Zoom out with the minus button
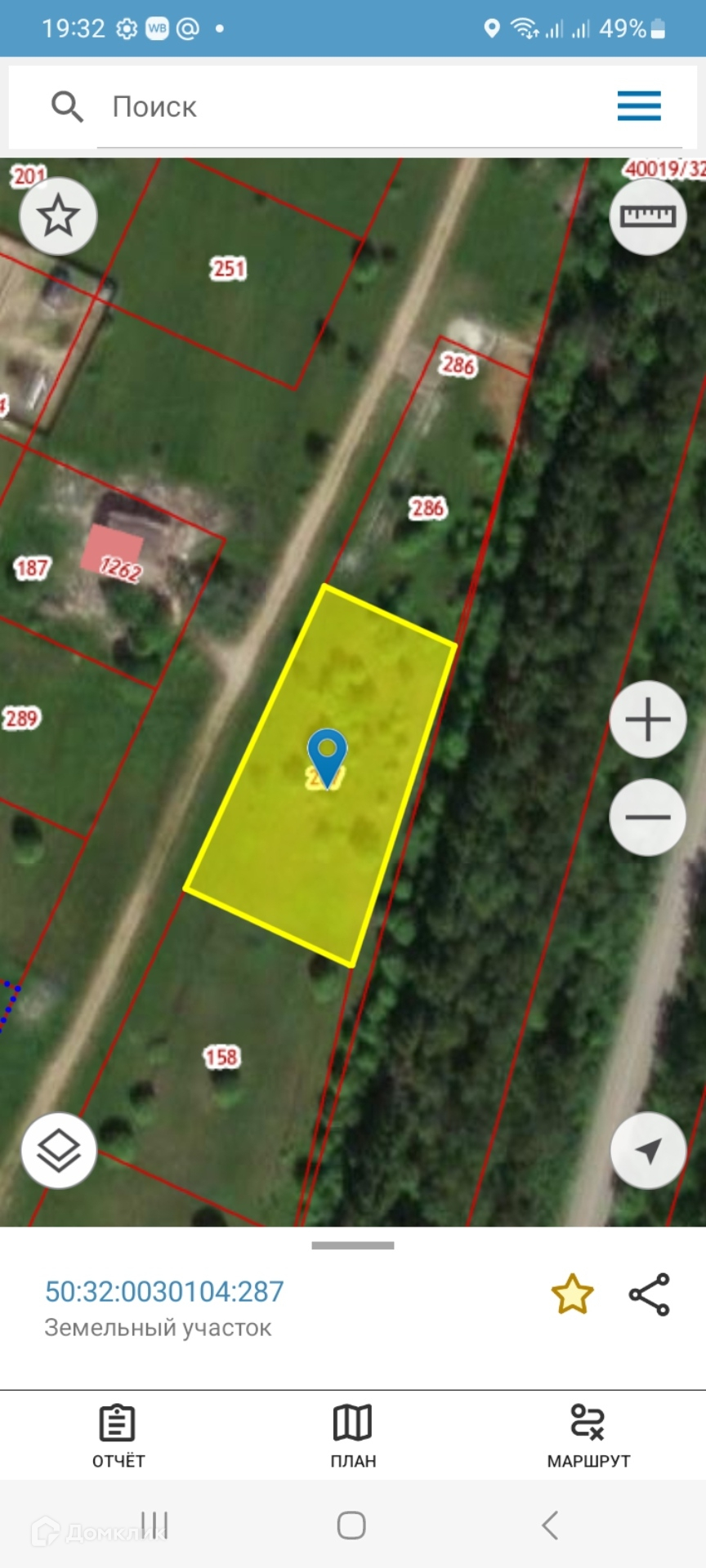This screenshot has width=706, height=1568. (647, 817)
